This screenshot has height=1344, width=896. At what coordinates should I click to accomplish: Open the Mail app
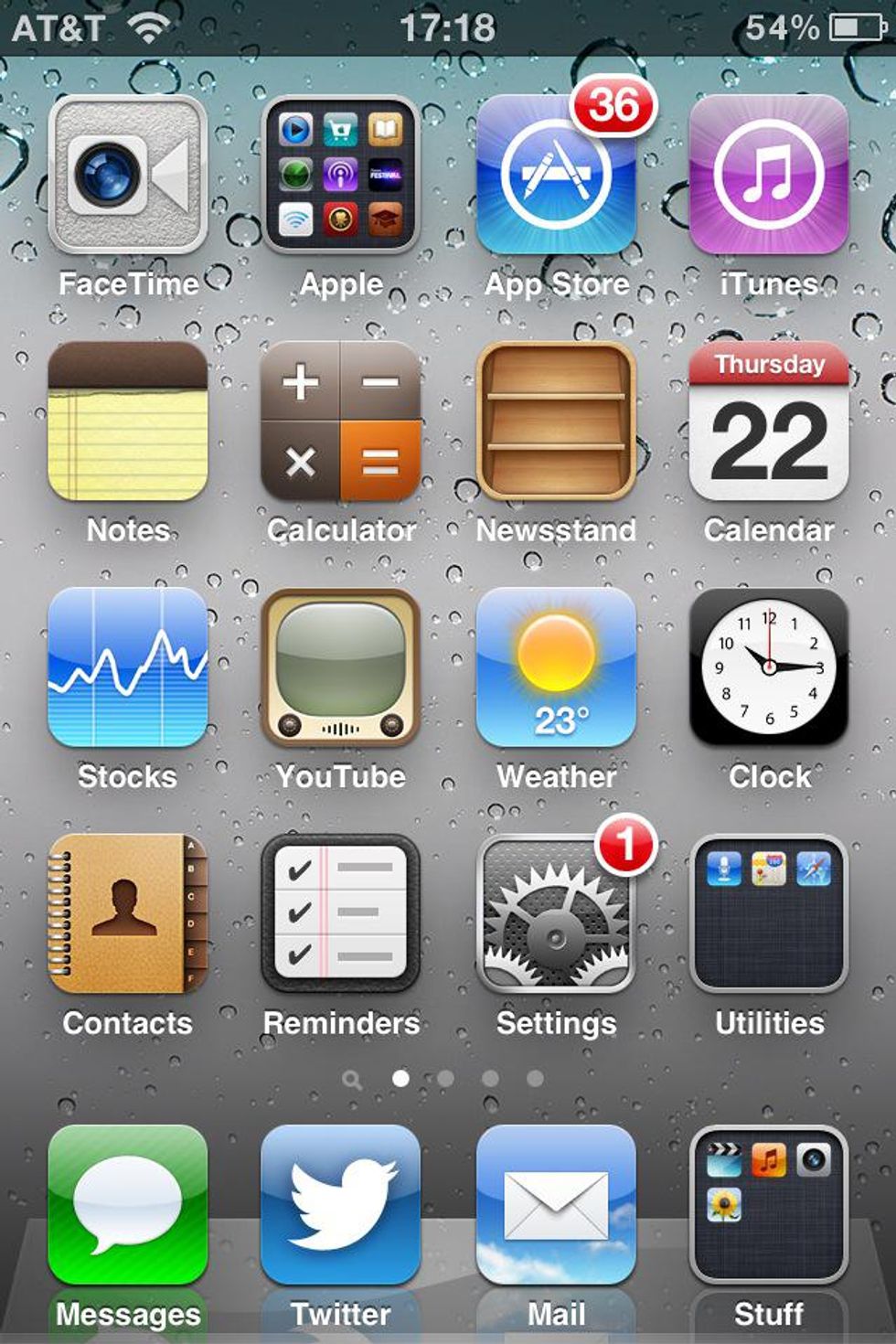(x=556, y=1205)
